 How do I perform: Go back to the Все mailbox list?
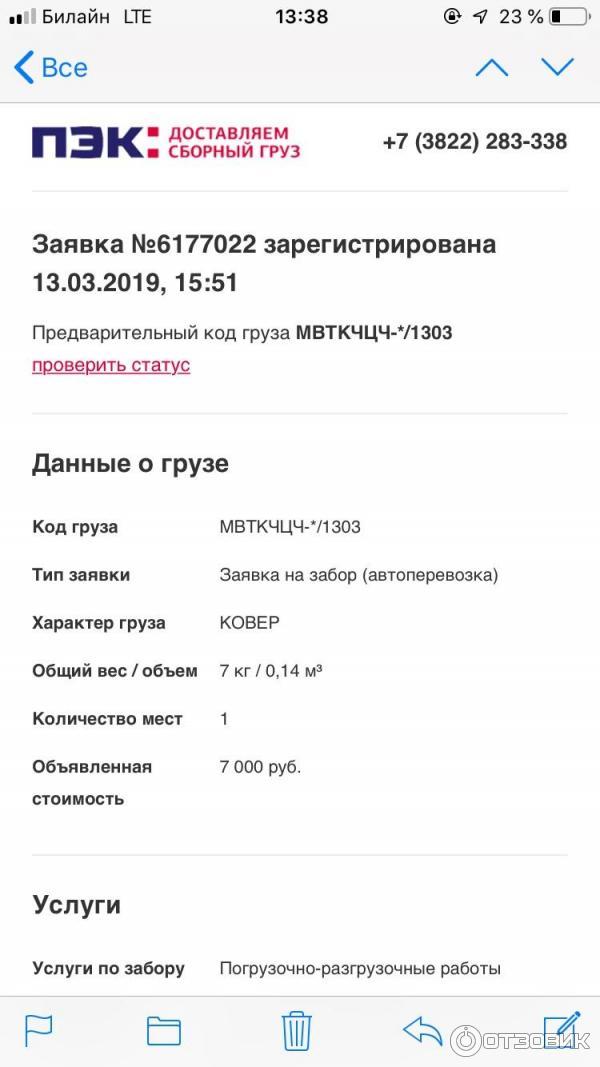pos(50,68)
